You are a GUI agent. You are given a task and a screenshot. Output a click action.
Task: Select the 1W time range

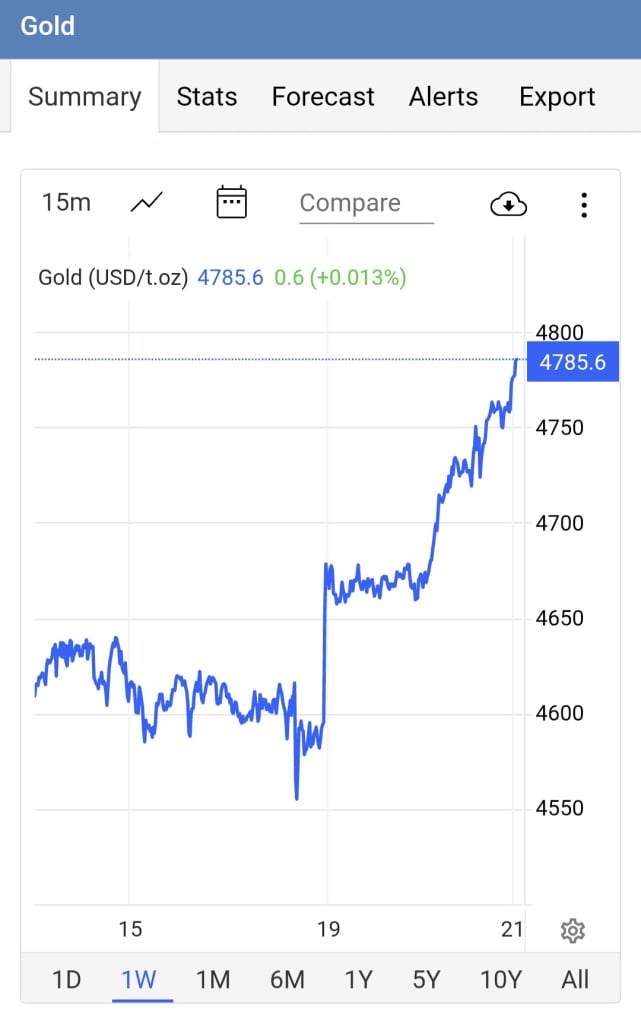click(139, 979)
